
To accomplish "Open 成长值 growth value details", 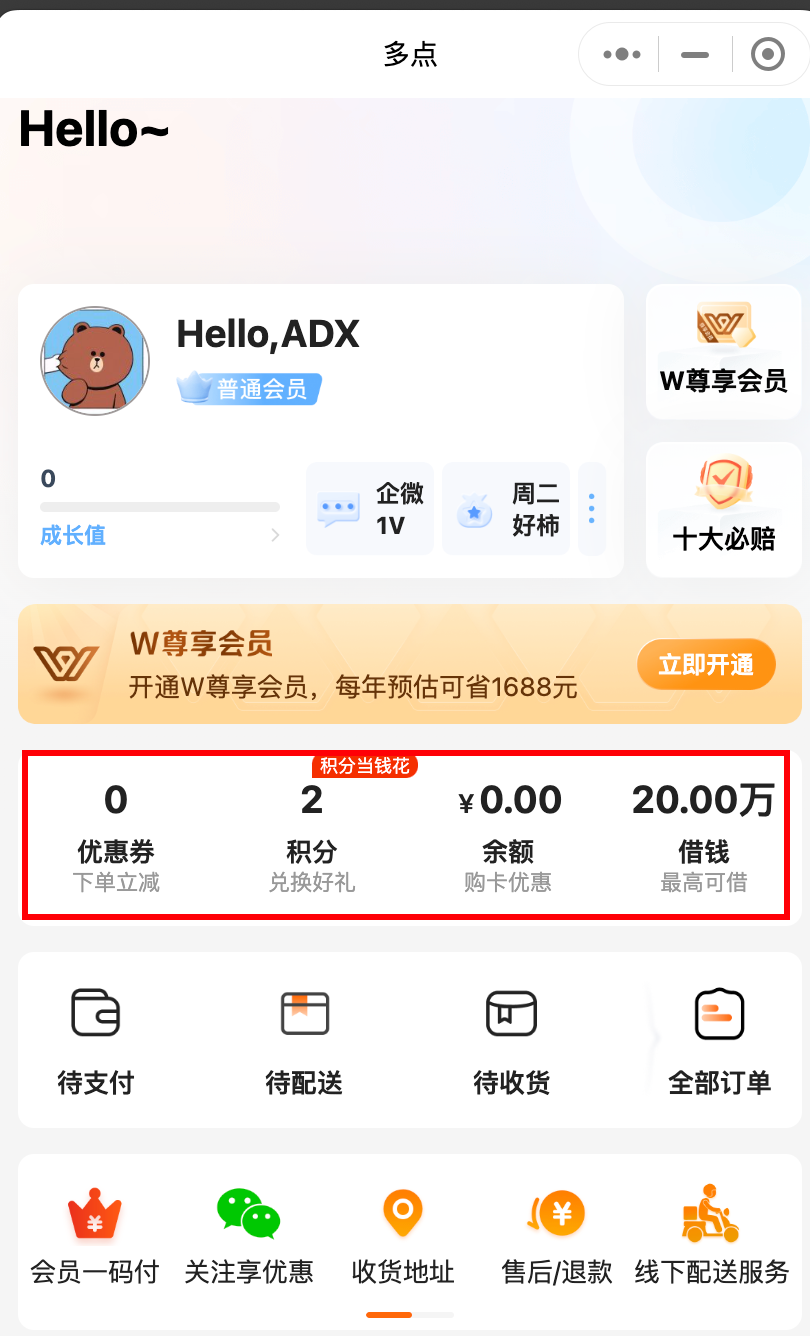I will (160, 535).
